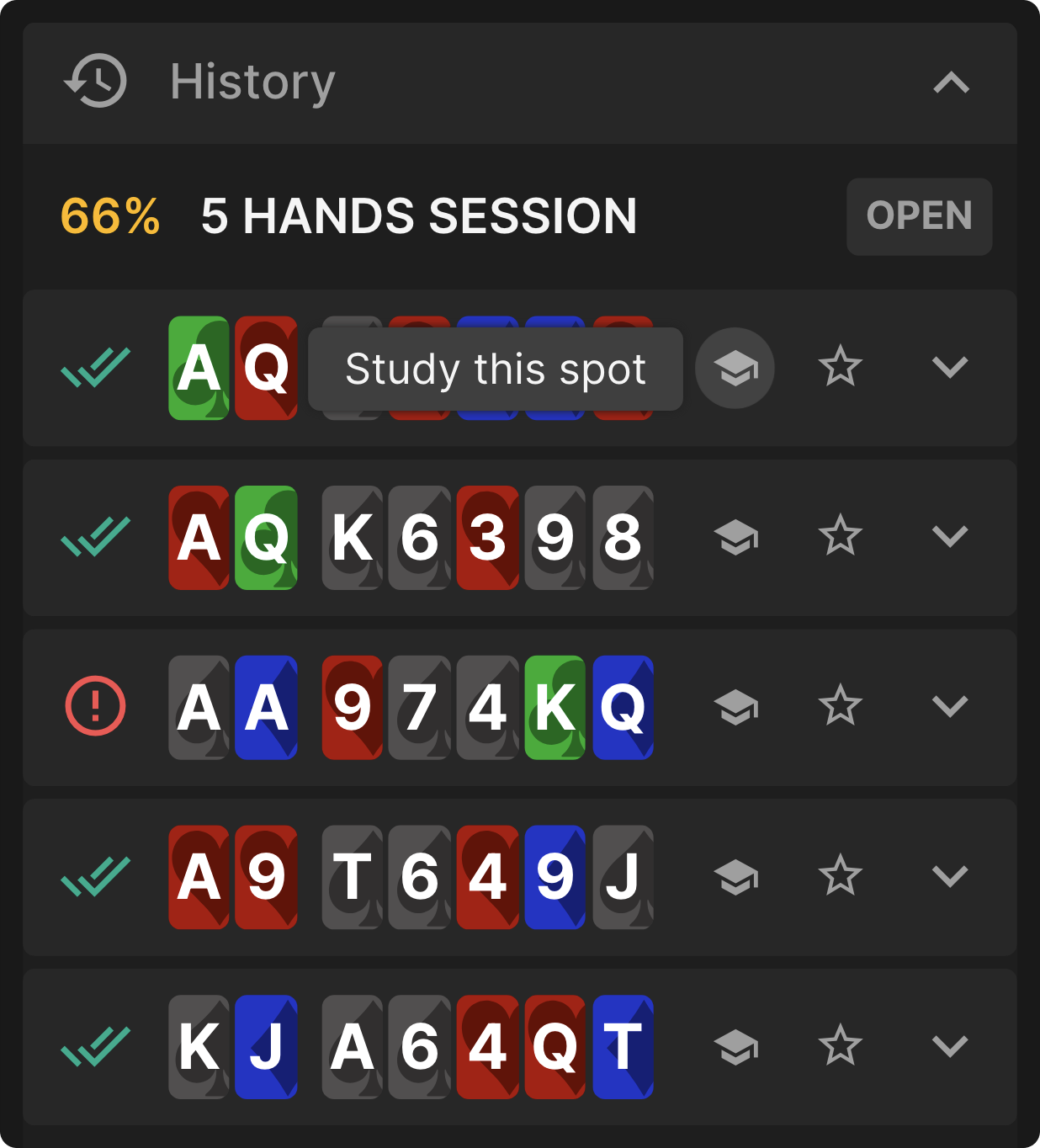The height and width of the screenshot is (1148, 1040).
Task: Favorite the AQ K6398 hand
Action: pyautogui.click(x=840, y=537)
